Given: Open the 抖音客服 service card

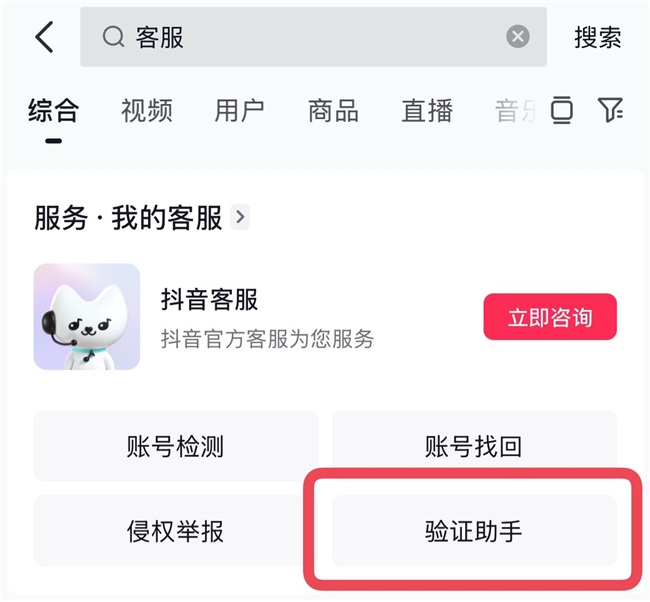Looking at the screenshot, I should (x=260, y=318).
